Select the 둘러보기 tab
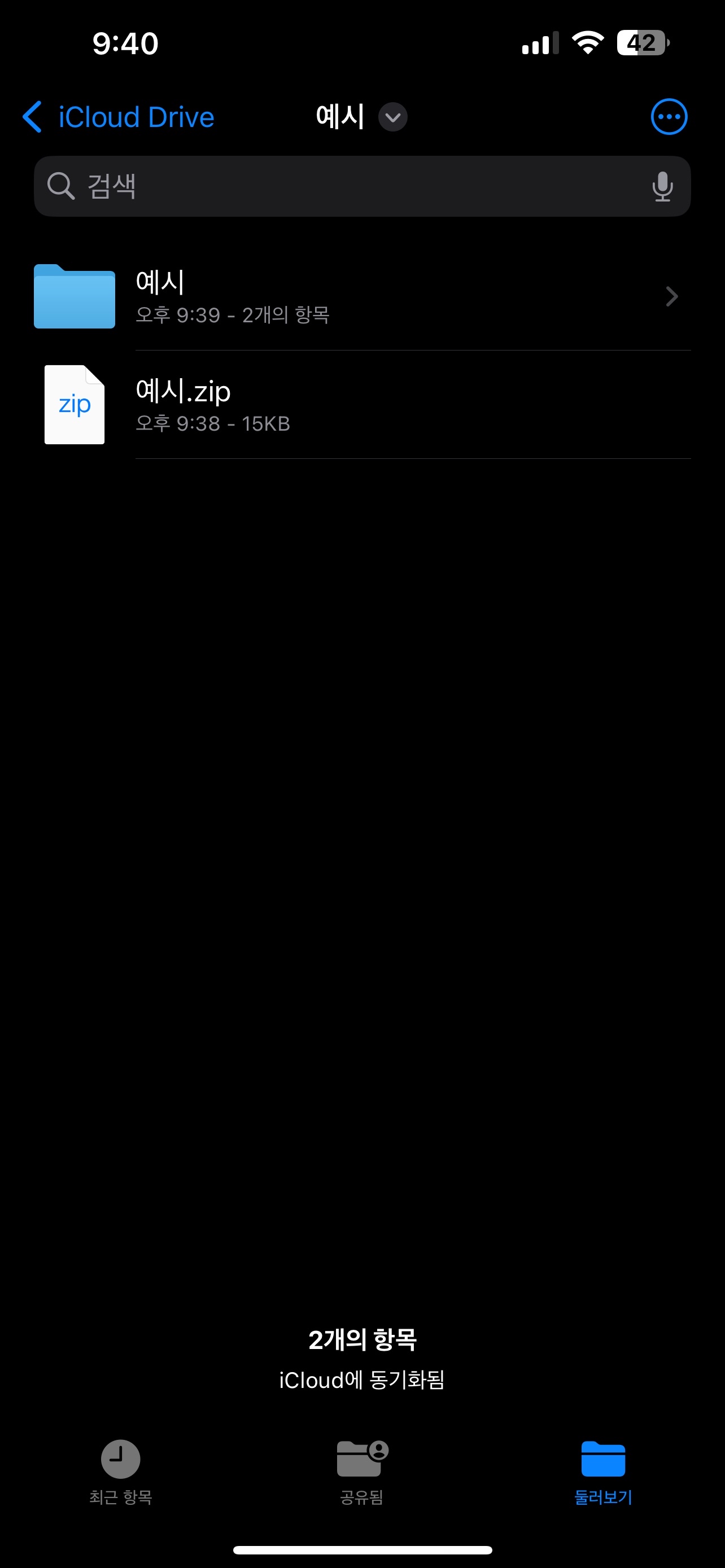 tap(602, 1470)
